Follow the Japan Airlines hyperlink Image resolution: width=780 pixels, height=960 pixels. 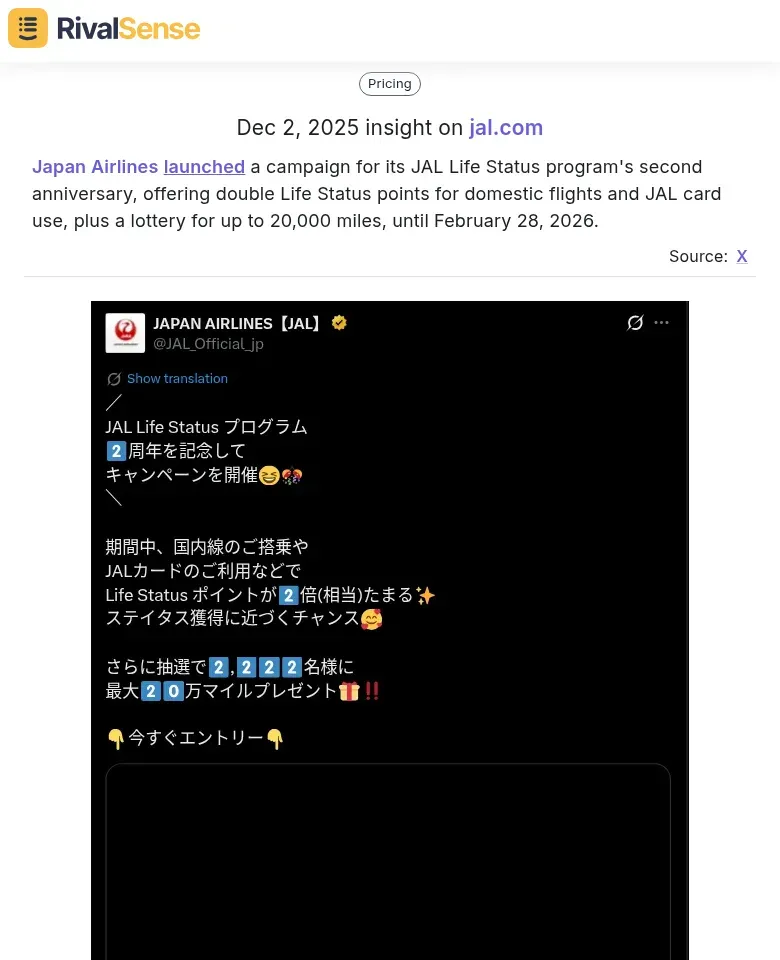coord(95,167)
